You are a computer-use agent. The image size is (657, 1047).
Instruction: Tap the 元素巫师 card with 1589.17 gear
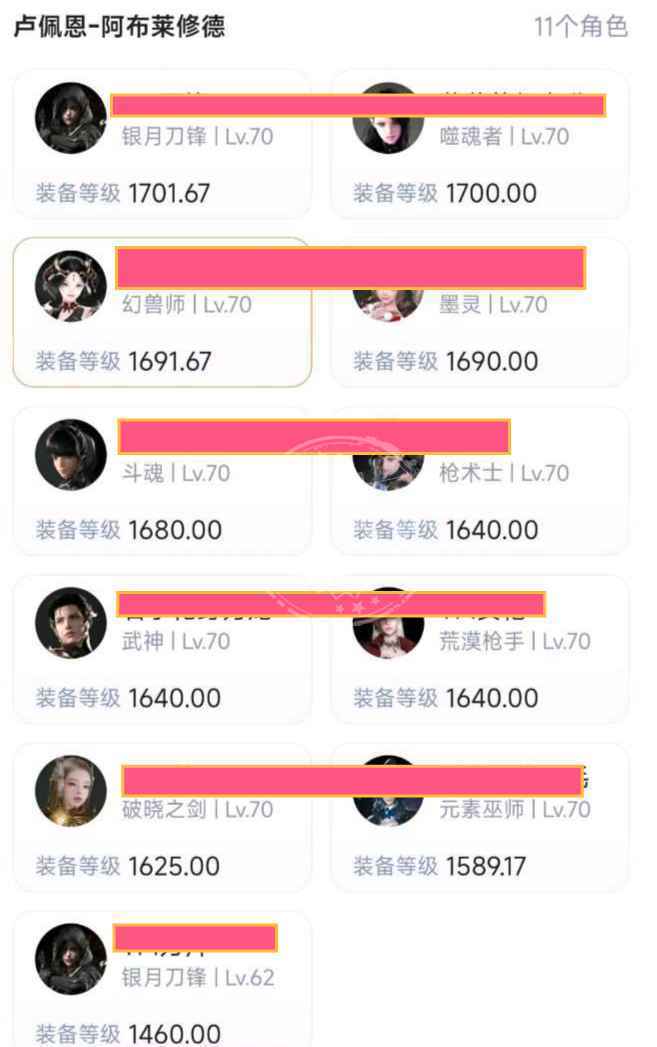pos(480,817)
